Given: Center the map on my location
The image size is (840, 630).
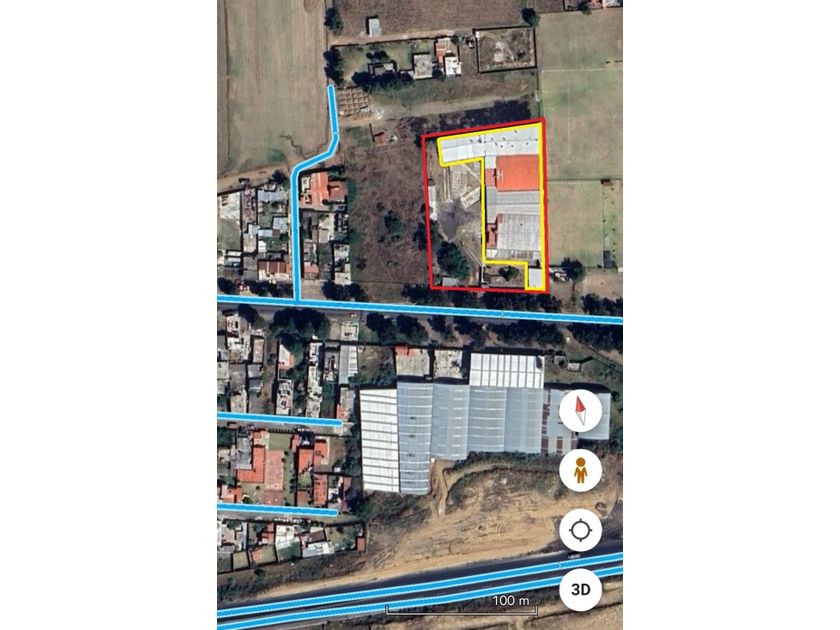Looking at the screenshot, I should [x=580, y=530].
